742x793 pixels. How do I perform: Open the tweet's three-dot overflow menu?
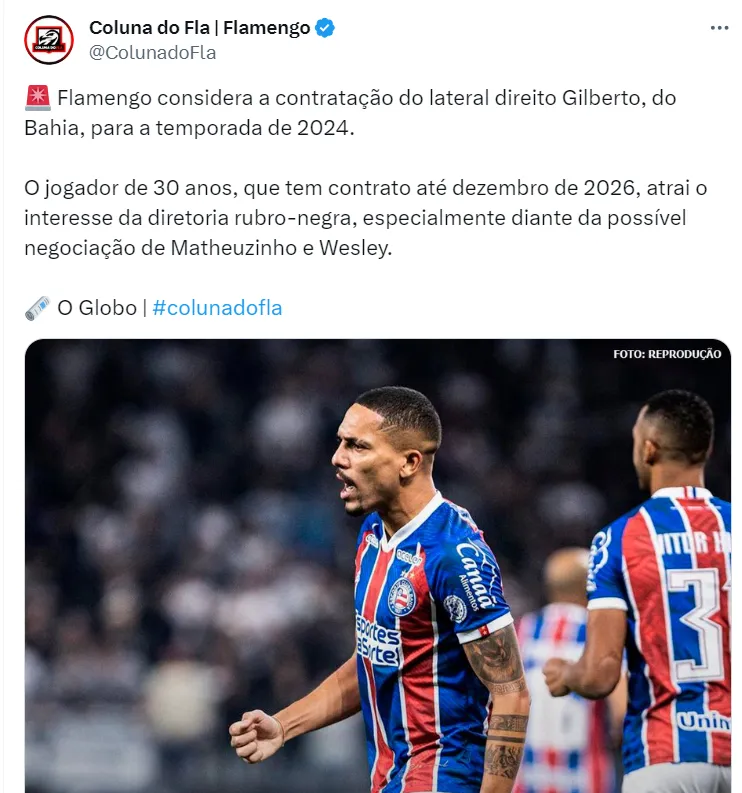click(x=719, y=28)
